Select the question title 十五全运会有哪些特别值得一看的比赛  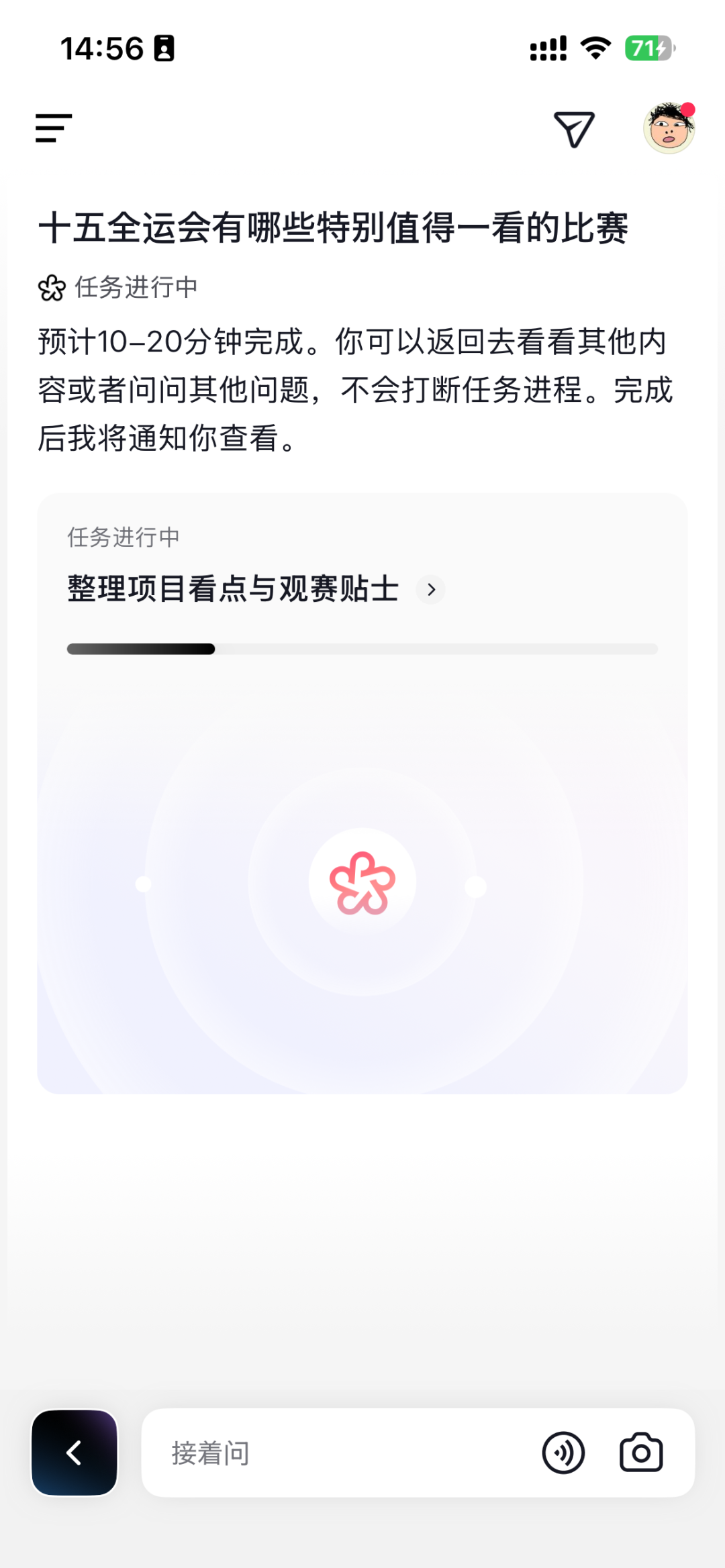336,227
